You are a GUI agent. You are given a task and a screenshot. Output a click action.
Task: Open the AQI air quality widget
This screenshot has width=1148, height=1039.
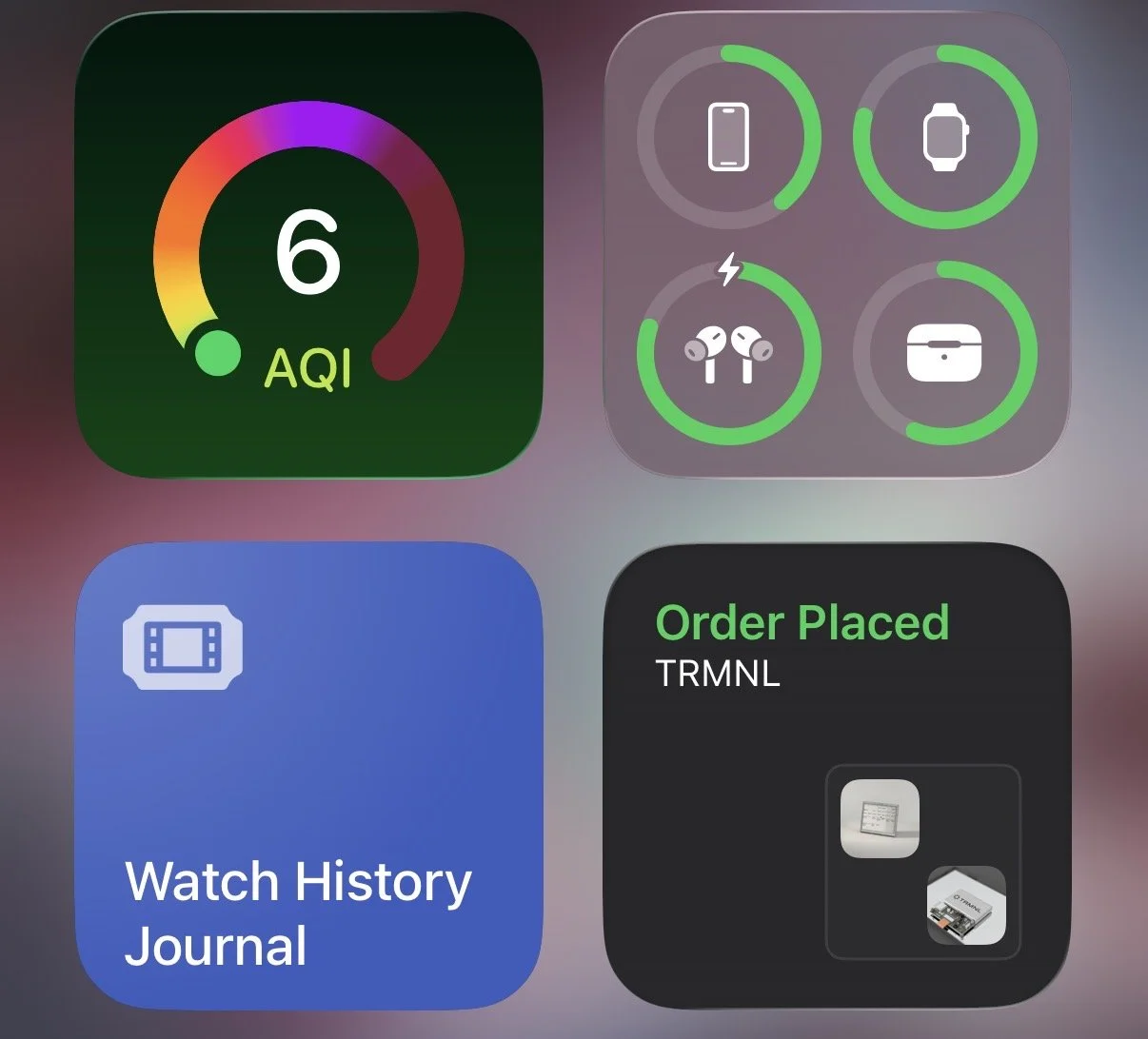tap(308, 245)
